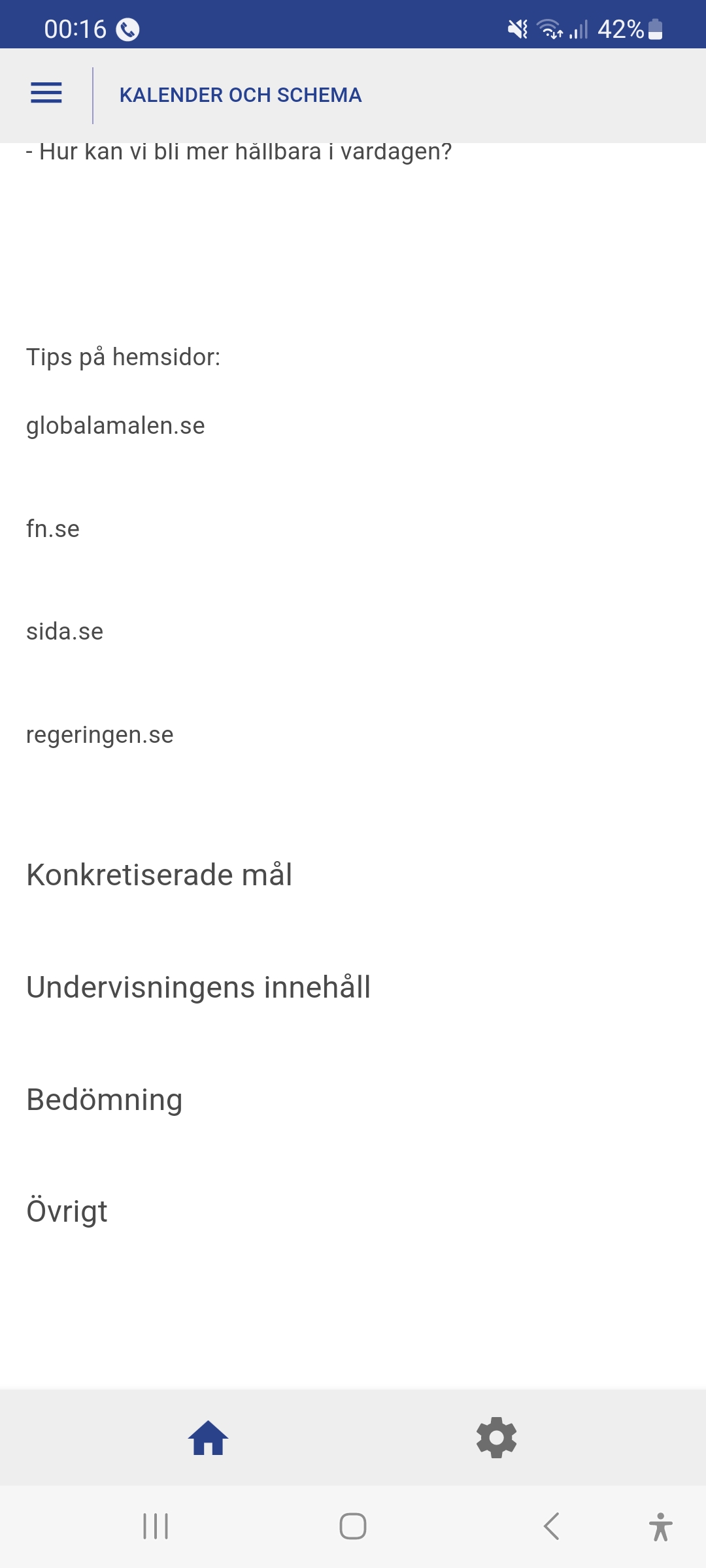
Task: Open the hamburger navigation menu
Action: pyautogui.click(x=46, y=93)
